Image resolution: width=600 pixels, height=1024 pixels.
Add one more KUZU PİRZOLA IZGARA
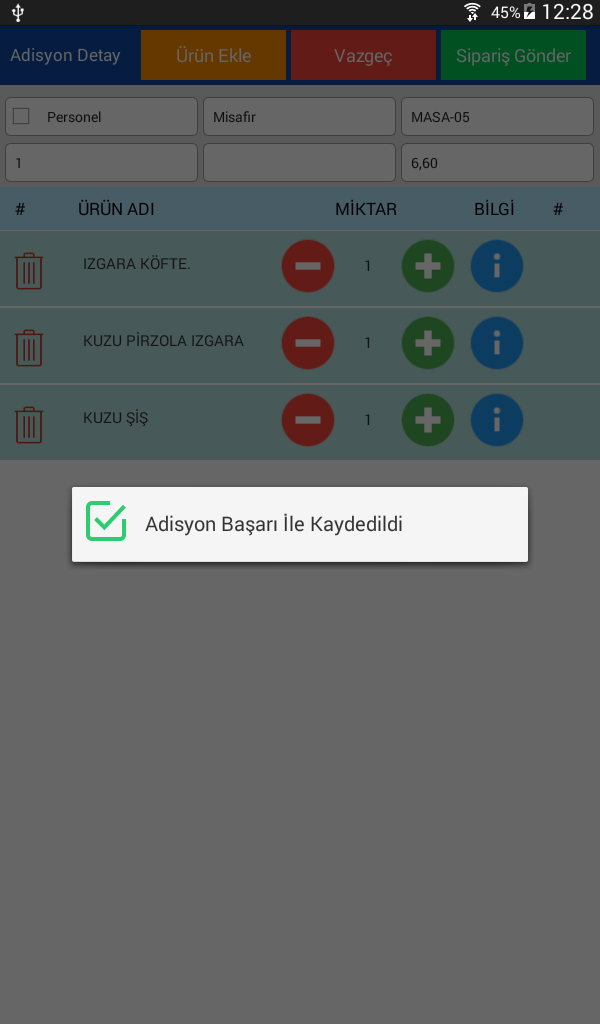[428, 343]
